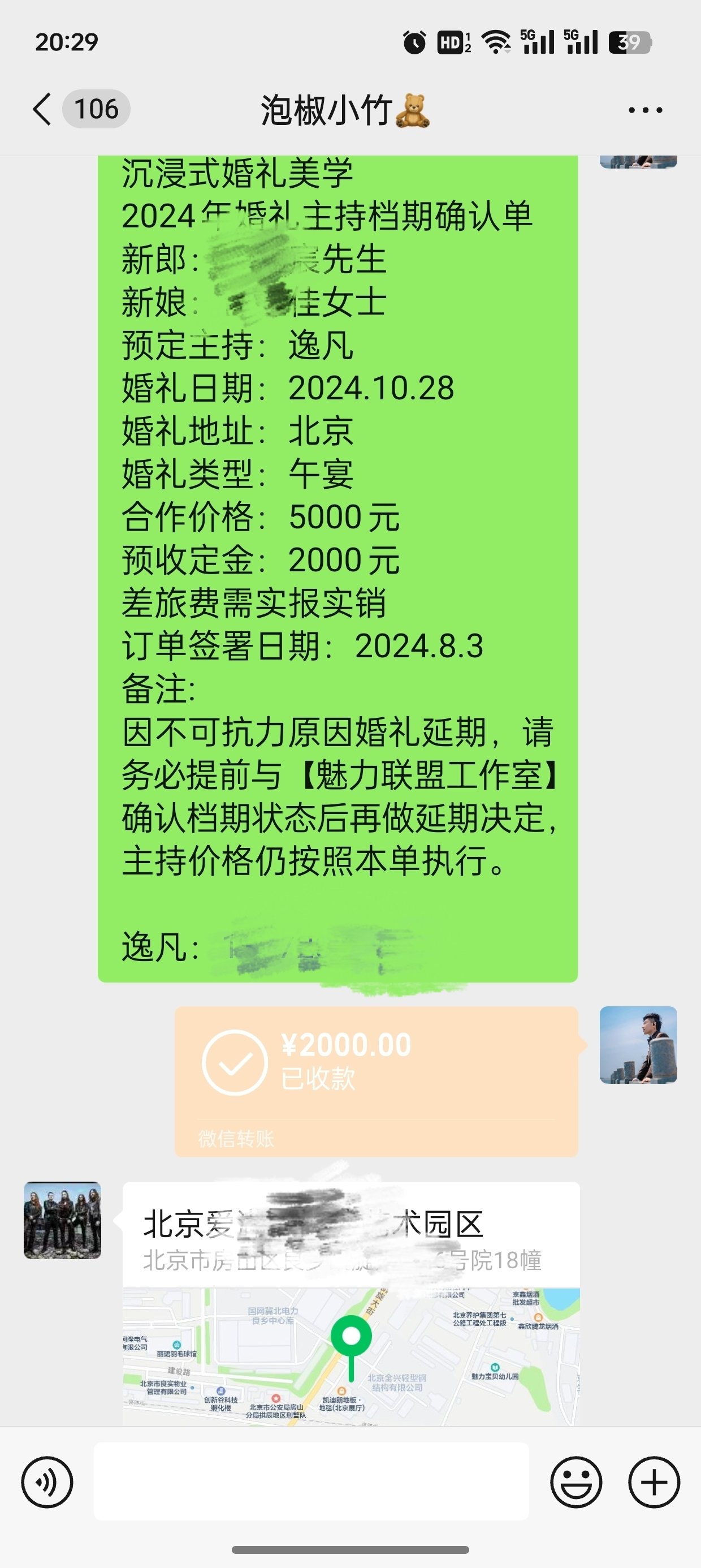Open the shared Beijing location card
This screenshot has width=701, height=1568.
point(351,1303)
